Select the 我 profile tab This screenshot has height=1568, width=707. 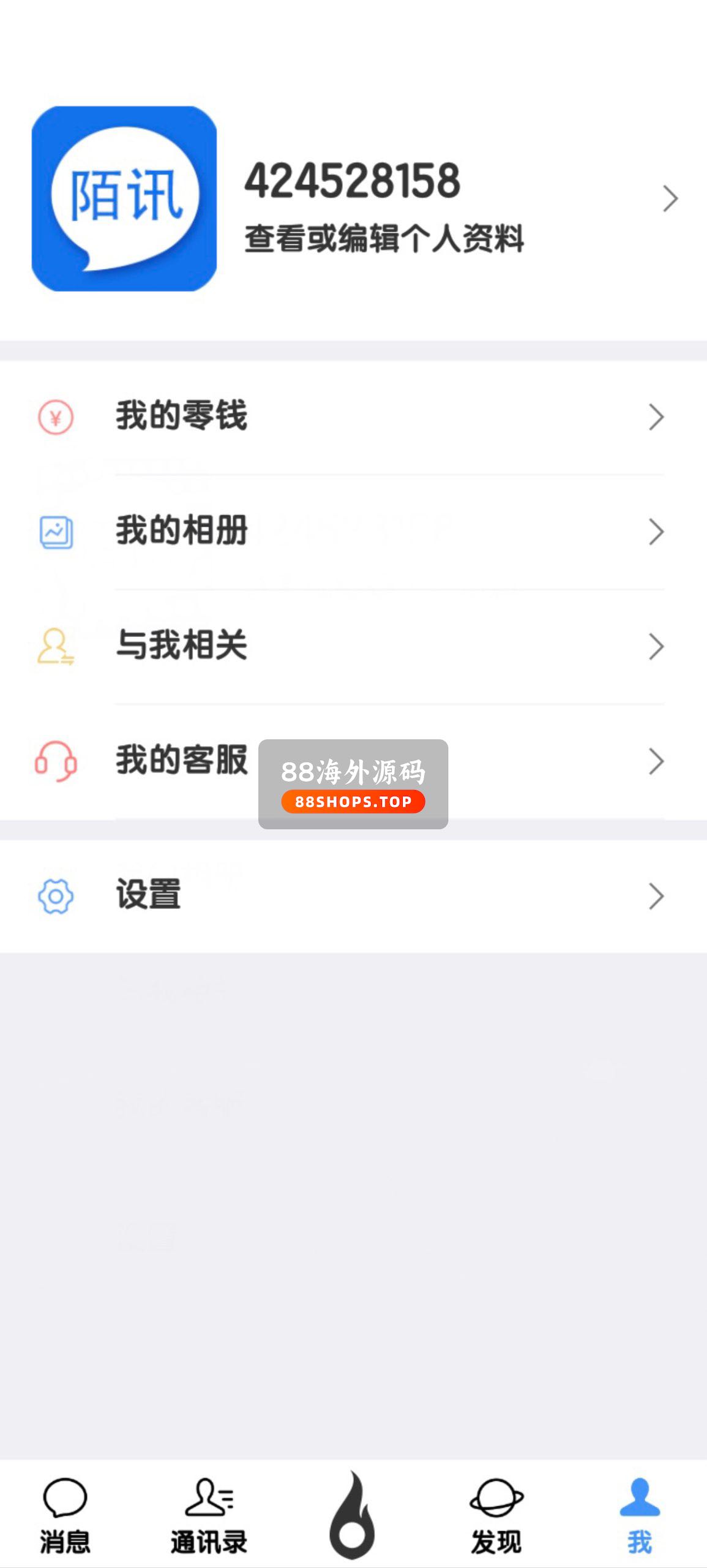click(x=640, y=1515)
